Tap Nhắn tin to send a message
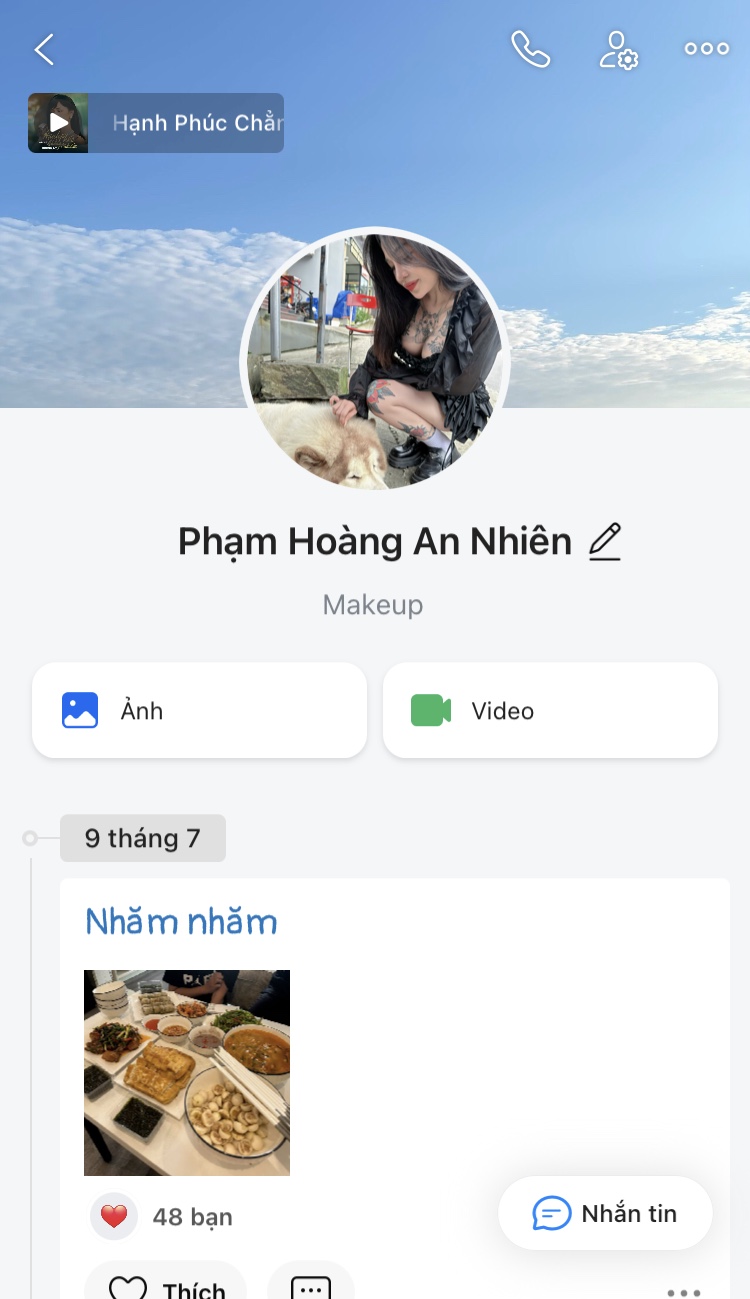Viewport: 750px width, 1299px height. coord(605,1213)
